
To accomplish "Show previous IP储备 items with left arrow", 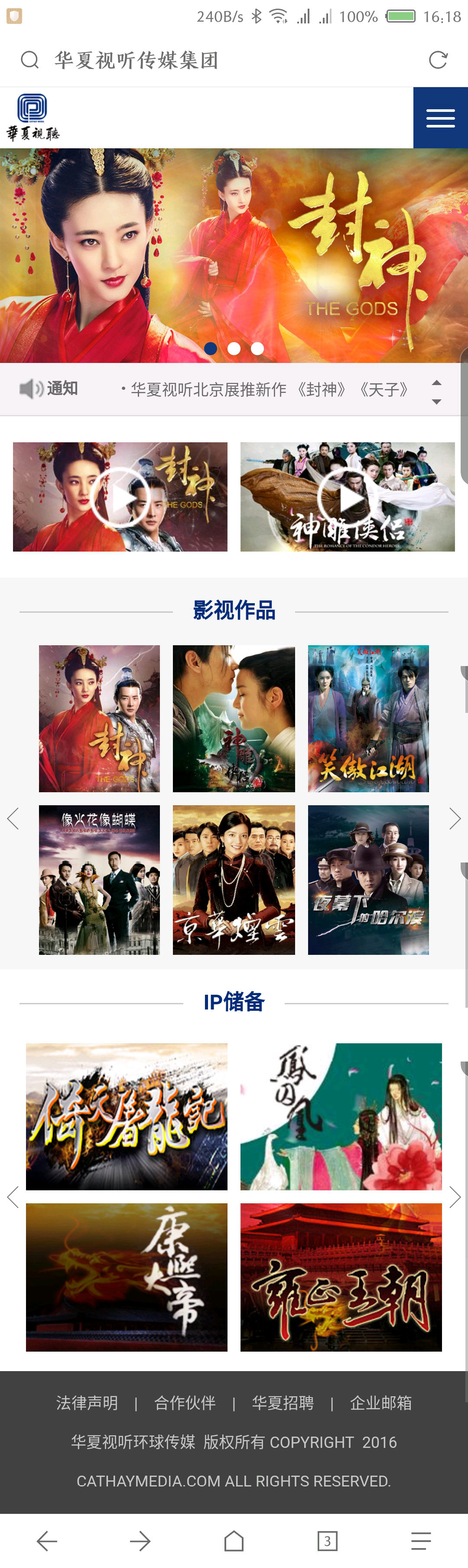I will coord(13,1197).
